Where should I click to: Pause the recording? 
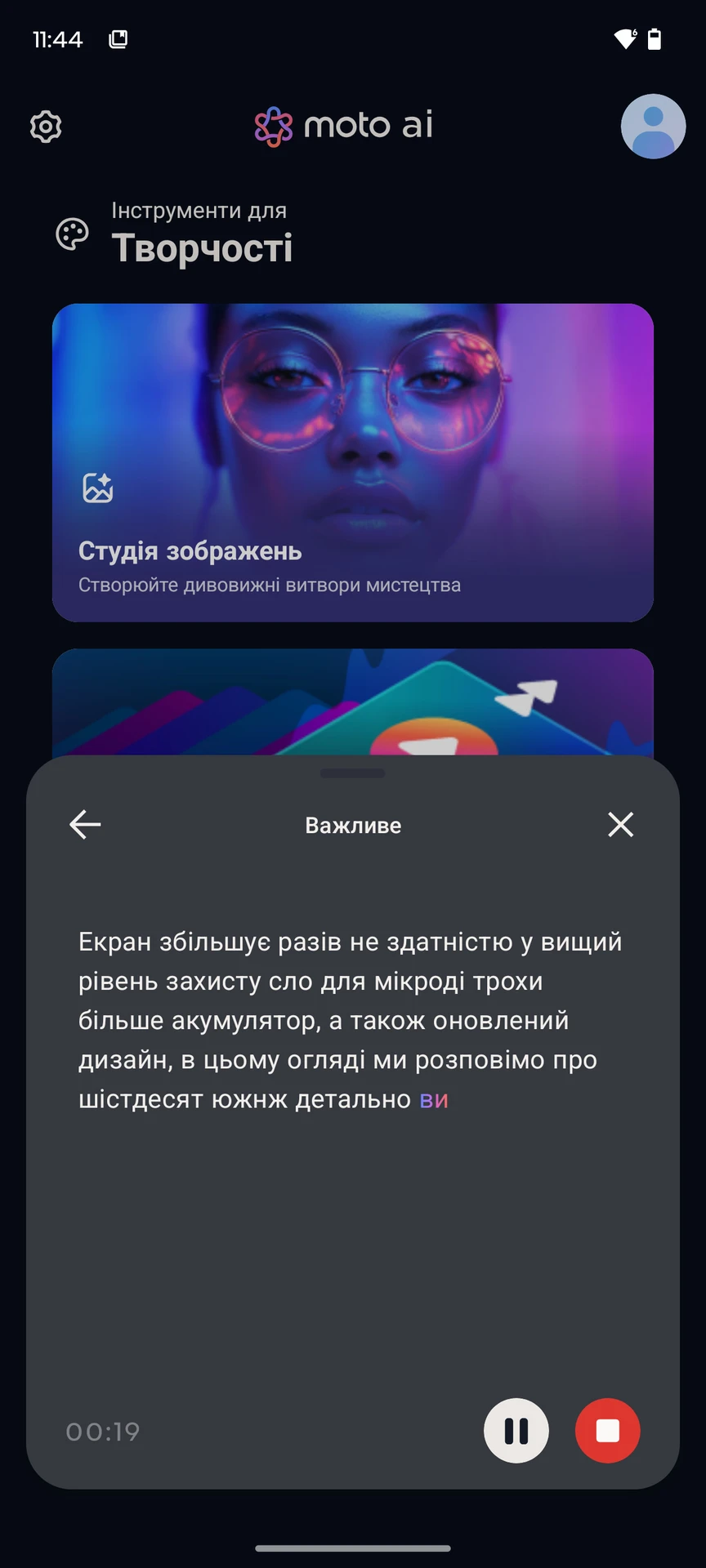(516, 1431)
